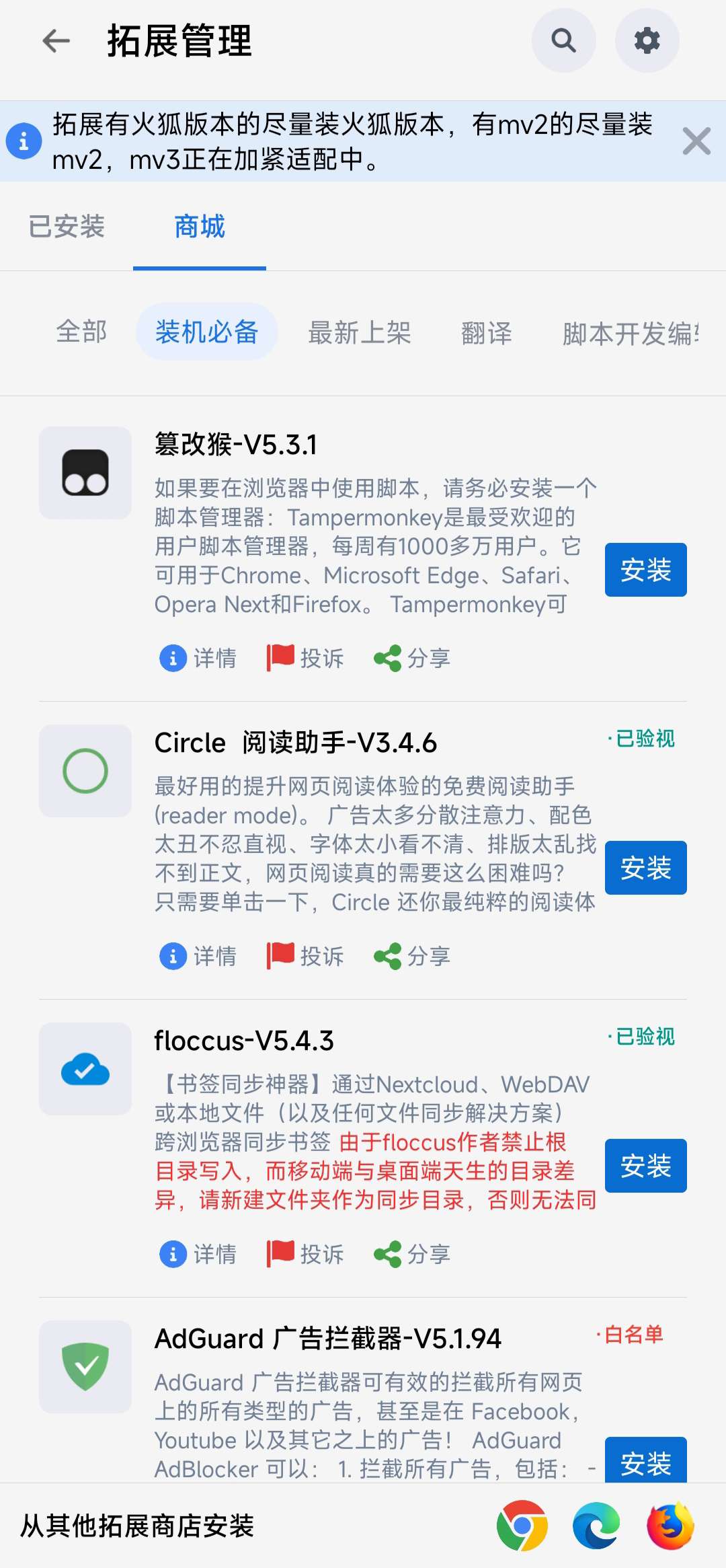Go back from 拓展管理 page
This screenshot has height=1568, width=726.
pos(56,41)
